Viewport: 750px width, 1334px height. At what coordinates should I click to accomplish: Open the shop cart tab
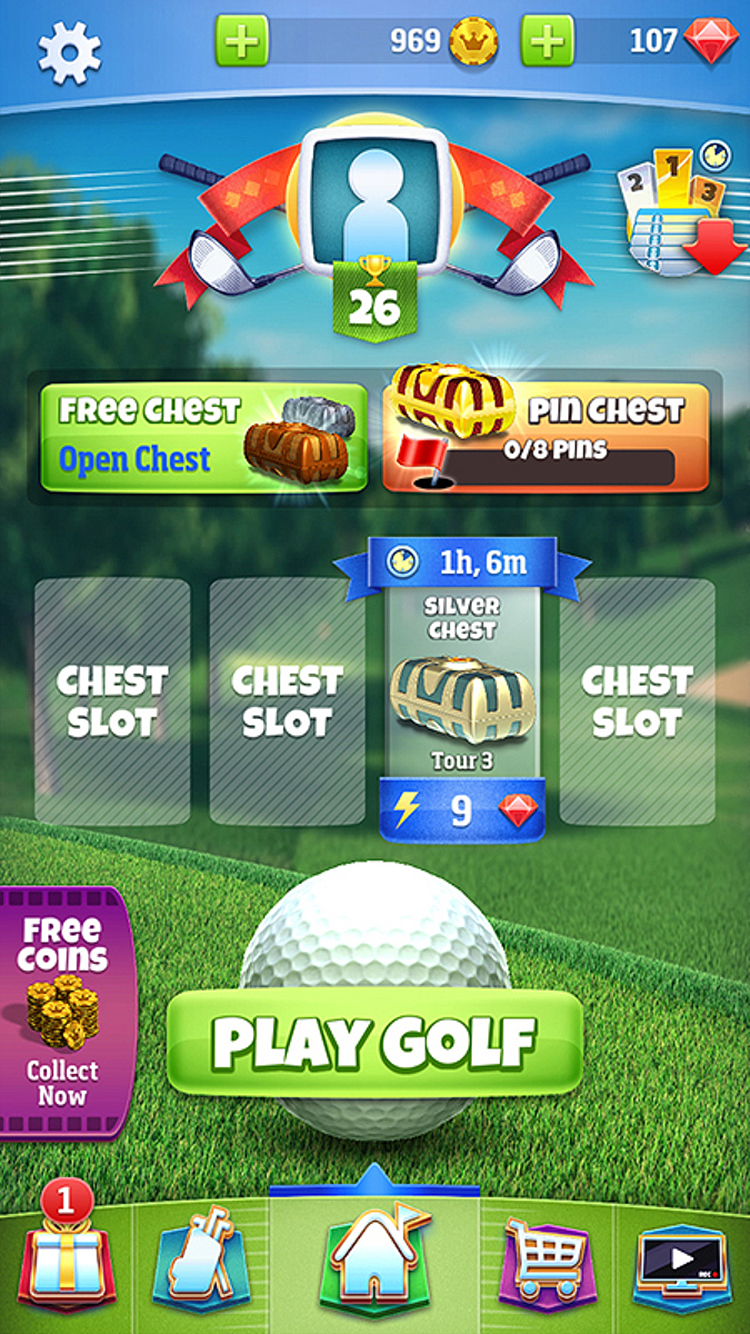[x=546, y=1262]
